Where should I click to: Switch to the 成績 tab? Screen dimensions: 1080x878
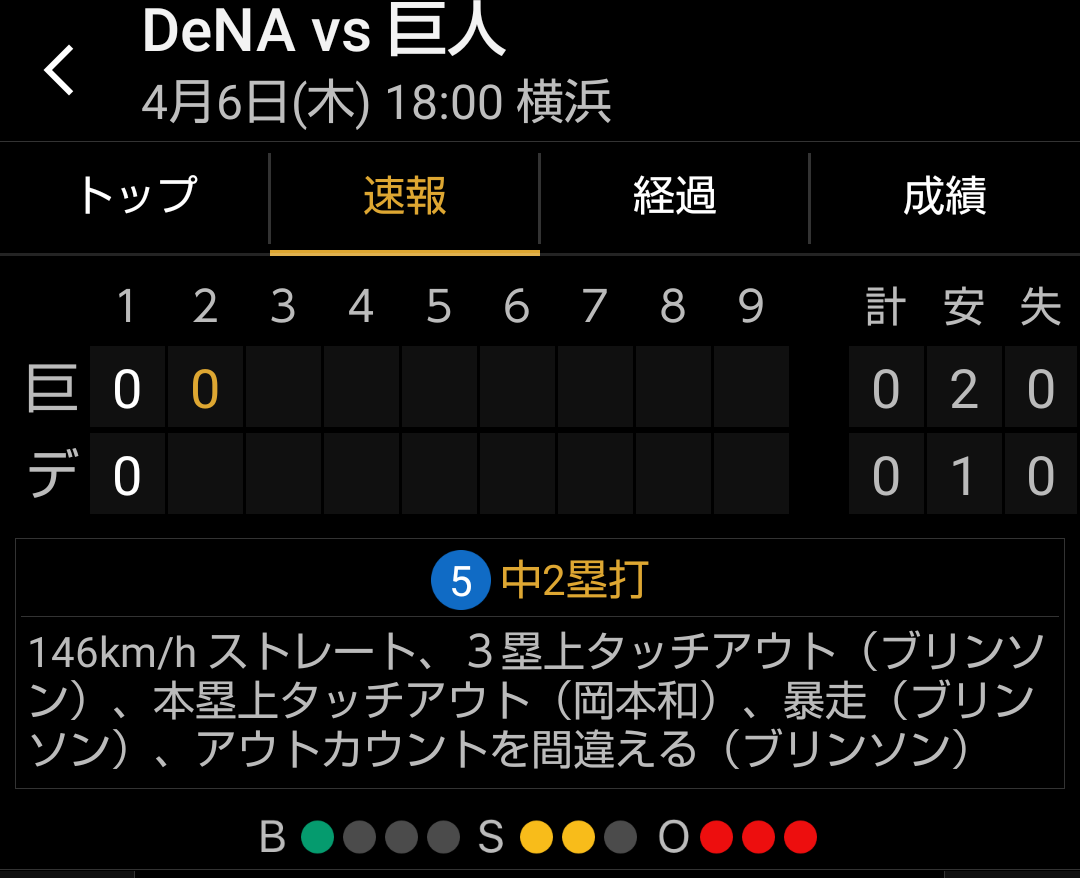pos(945,197)
